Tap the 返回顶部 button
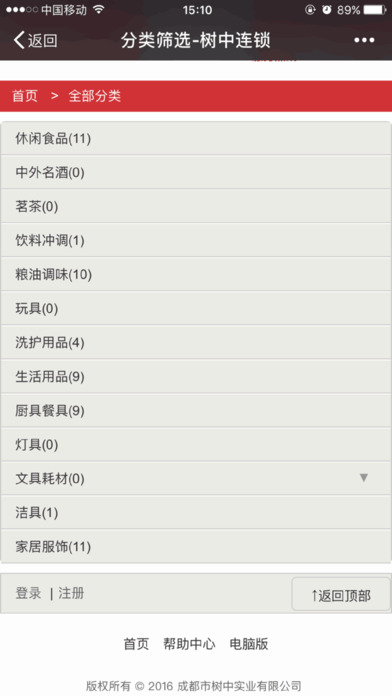 341,595
